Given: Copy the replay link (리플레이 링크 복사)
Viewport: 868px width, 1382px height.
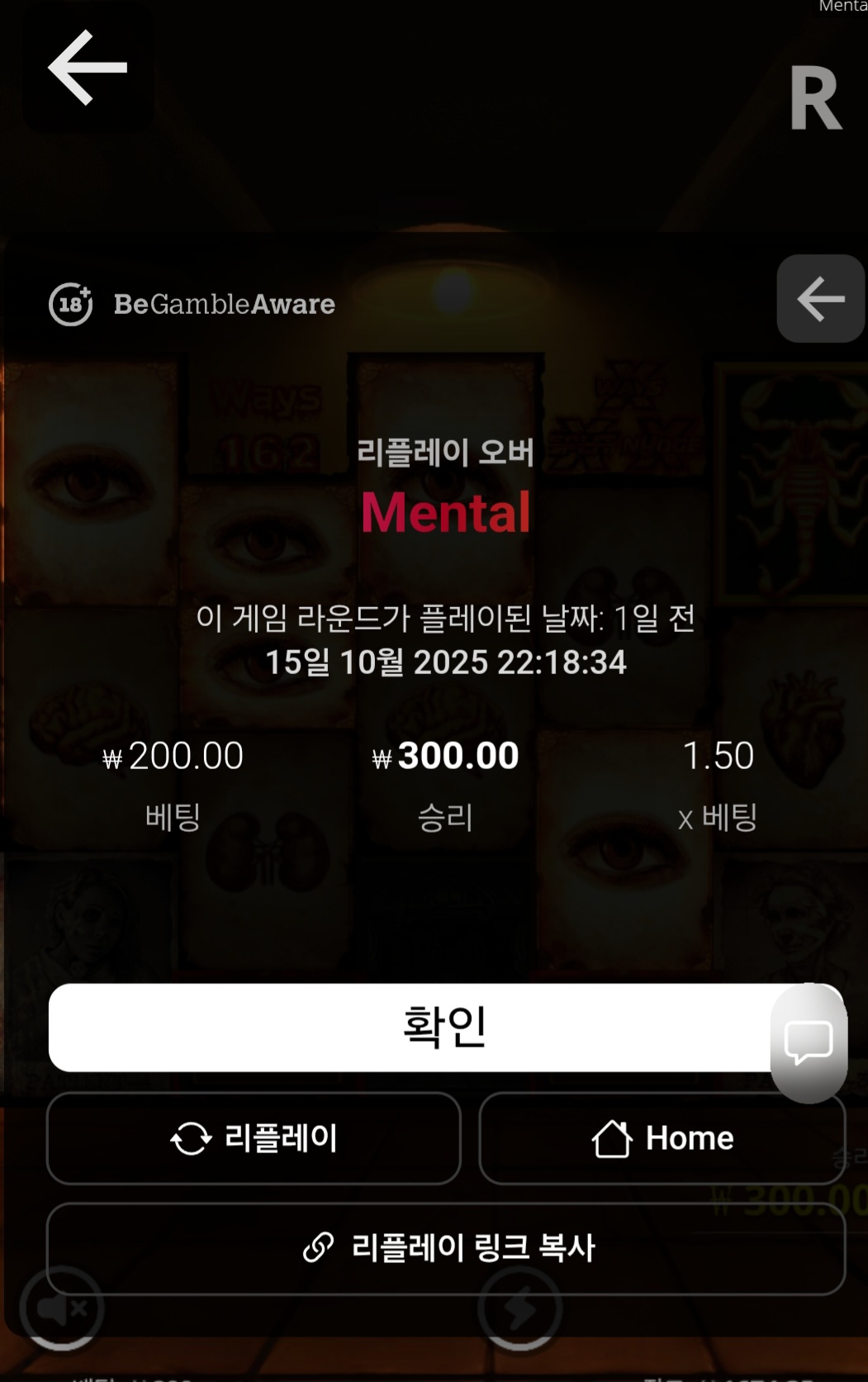Looking at the screenshot, I should [x=446, y=1248].
